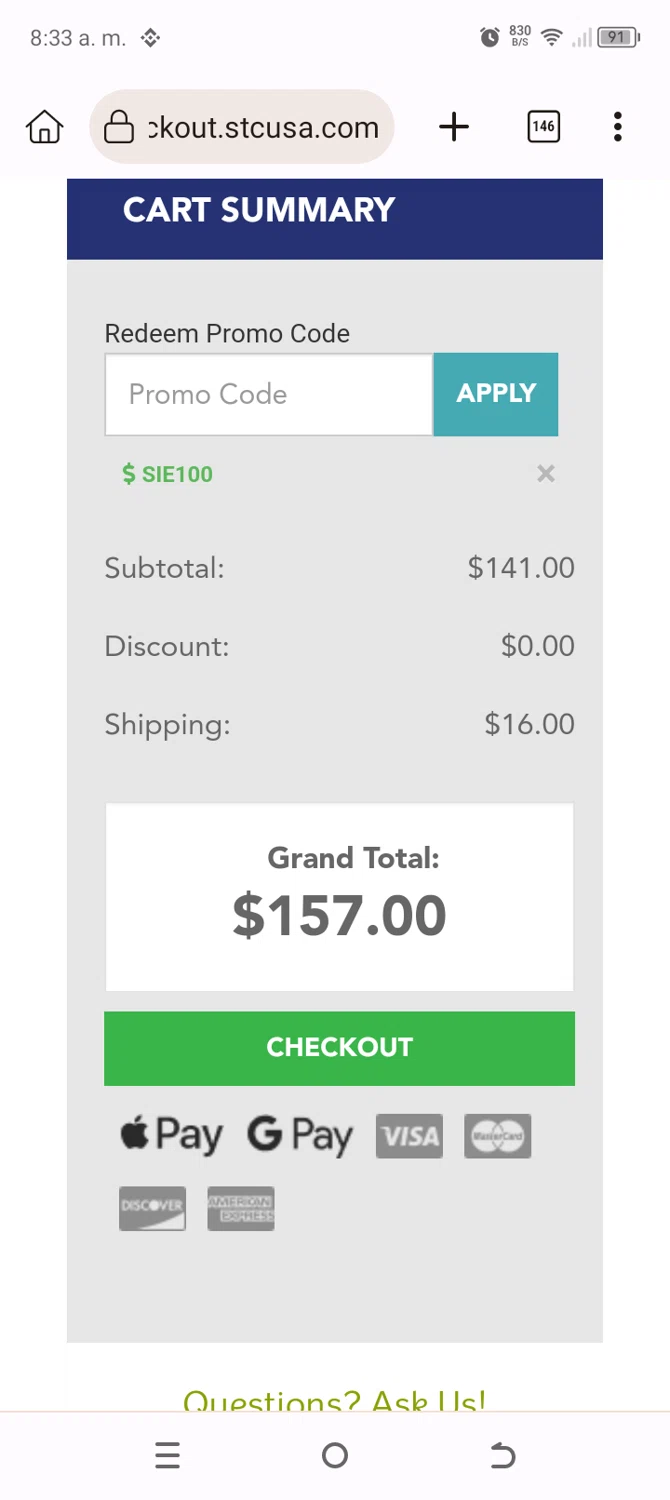
Task: Go back using the system back button
Action: click(x=502, y=1456)
